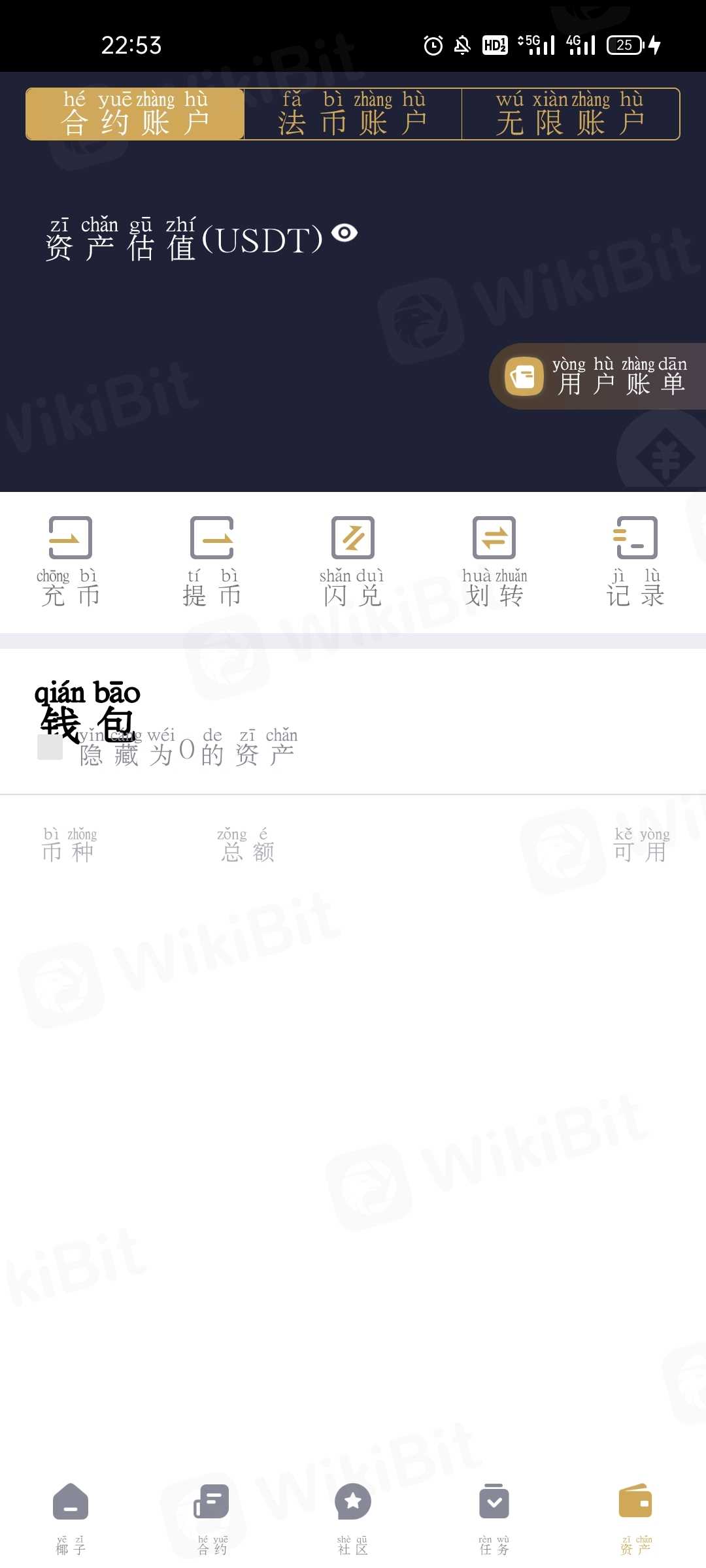Screen dimensions: 706x1568
Task: Toggle asset value visibility eye icon
Action: [x=345, y=233]
